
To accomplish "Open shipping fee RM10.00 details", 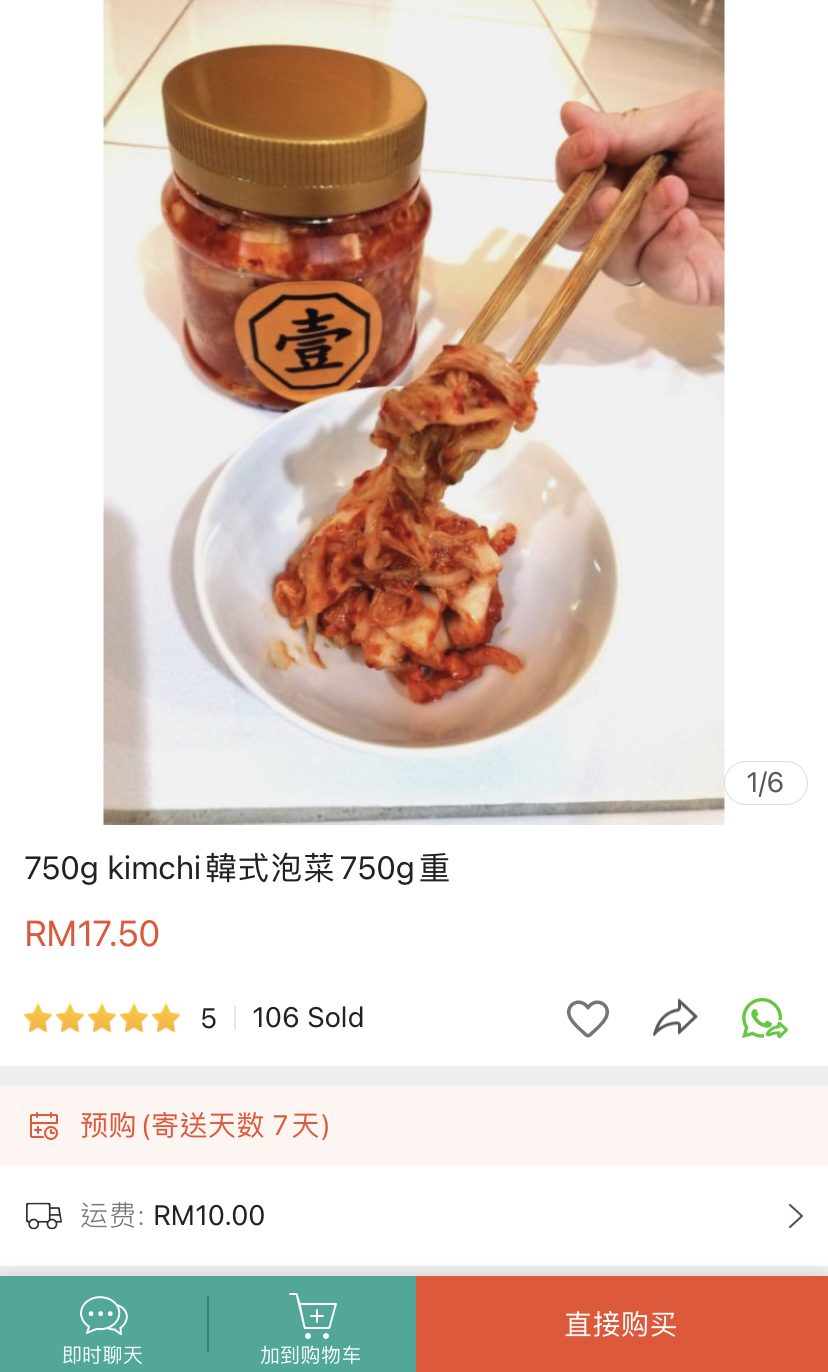I will pos(414,1216).
